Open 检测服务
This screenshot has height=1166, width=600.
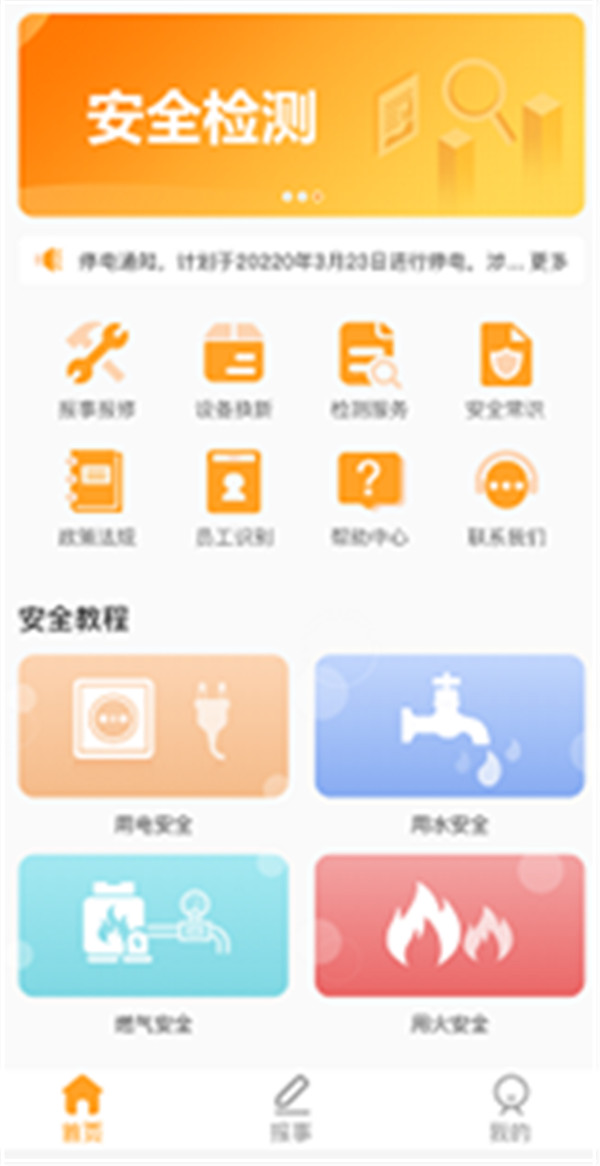click(369, 369)
